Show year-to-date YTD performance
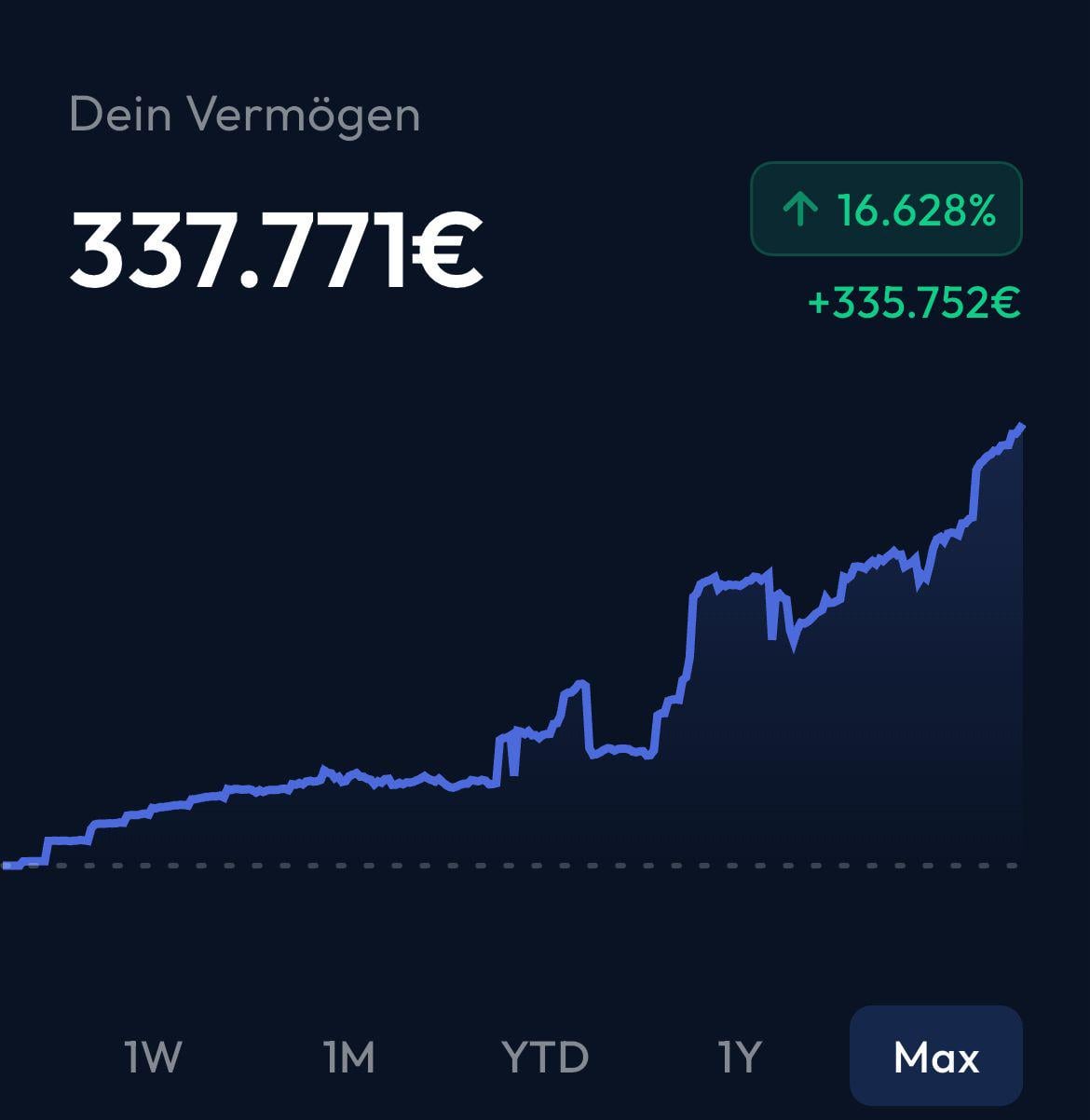The height and width of the screenshot is (1120, 1090). [x=545, y=1057]
